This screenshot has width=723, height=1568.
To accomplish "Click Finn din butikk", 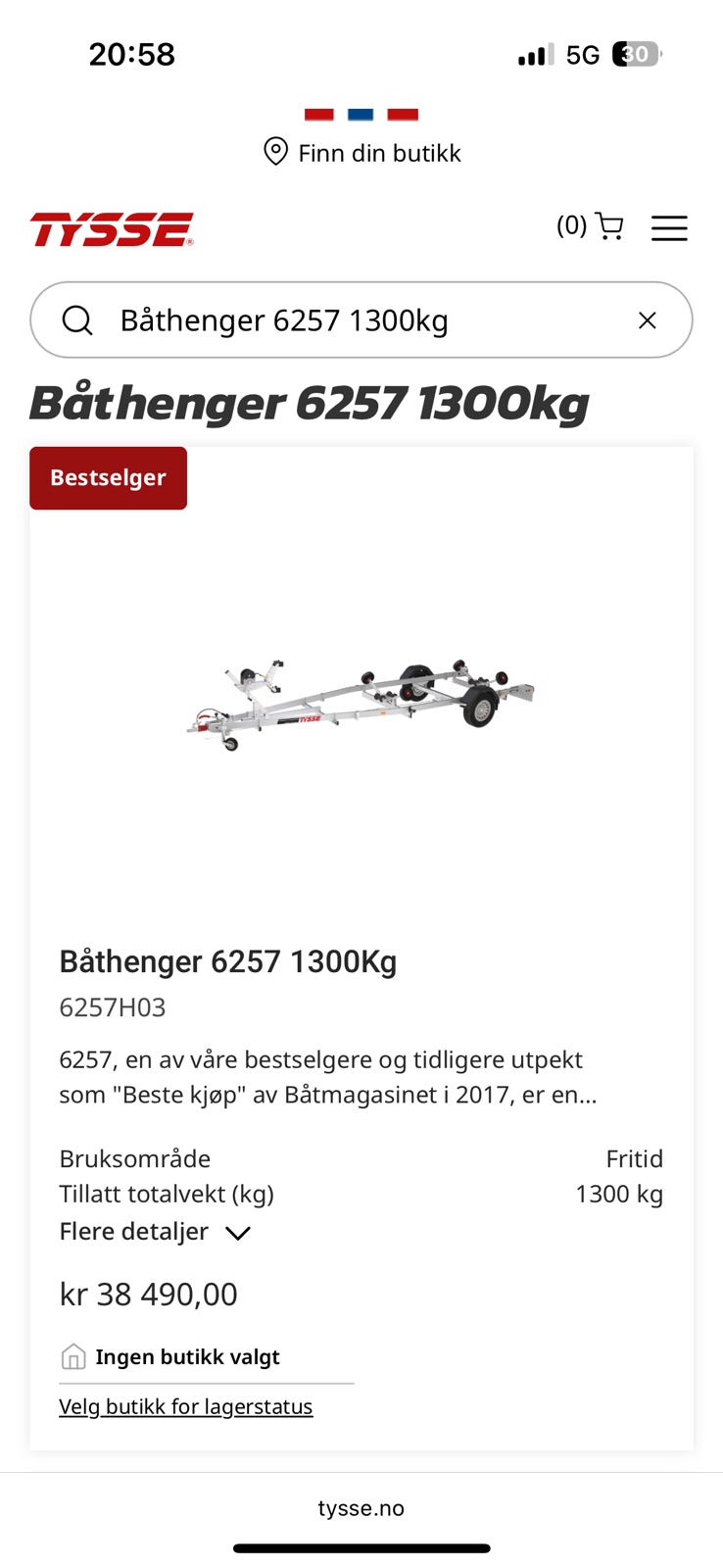I will click(x=379, y=152).
